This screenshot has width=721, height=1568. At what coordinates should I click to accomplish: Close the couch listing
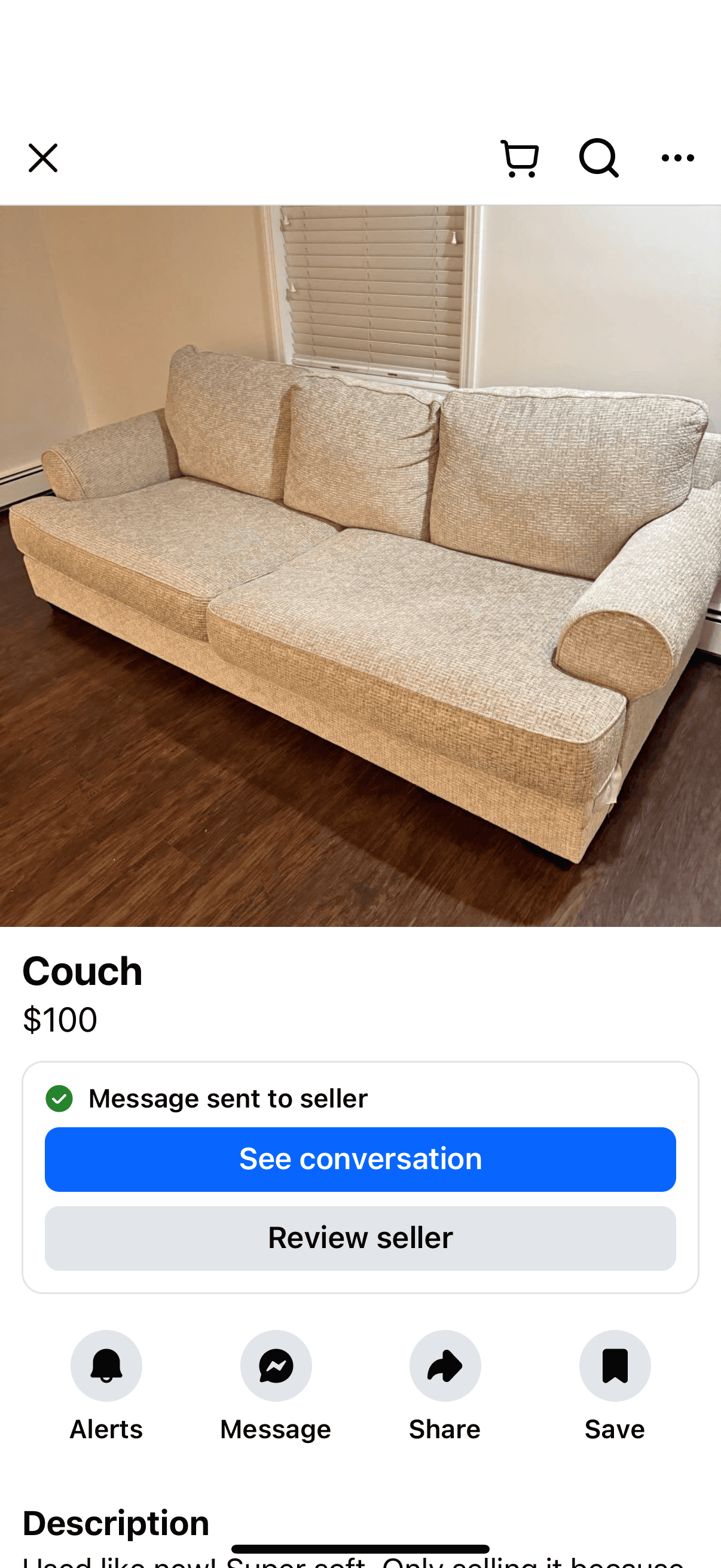pyautogui.click(x=42, y=158)
